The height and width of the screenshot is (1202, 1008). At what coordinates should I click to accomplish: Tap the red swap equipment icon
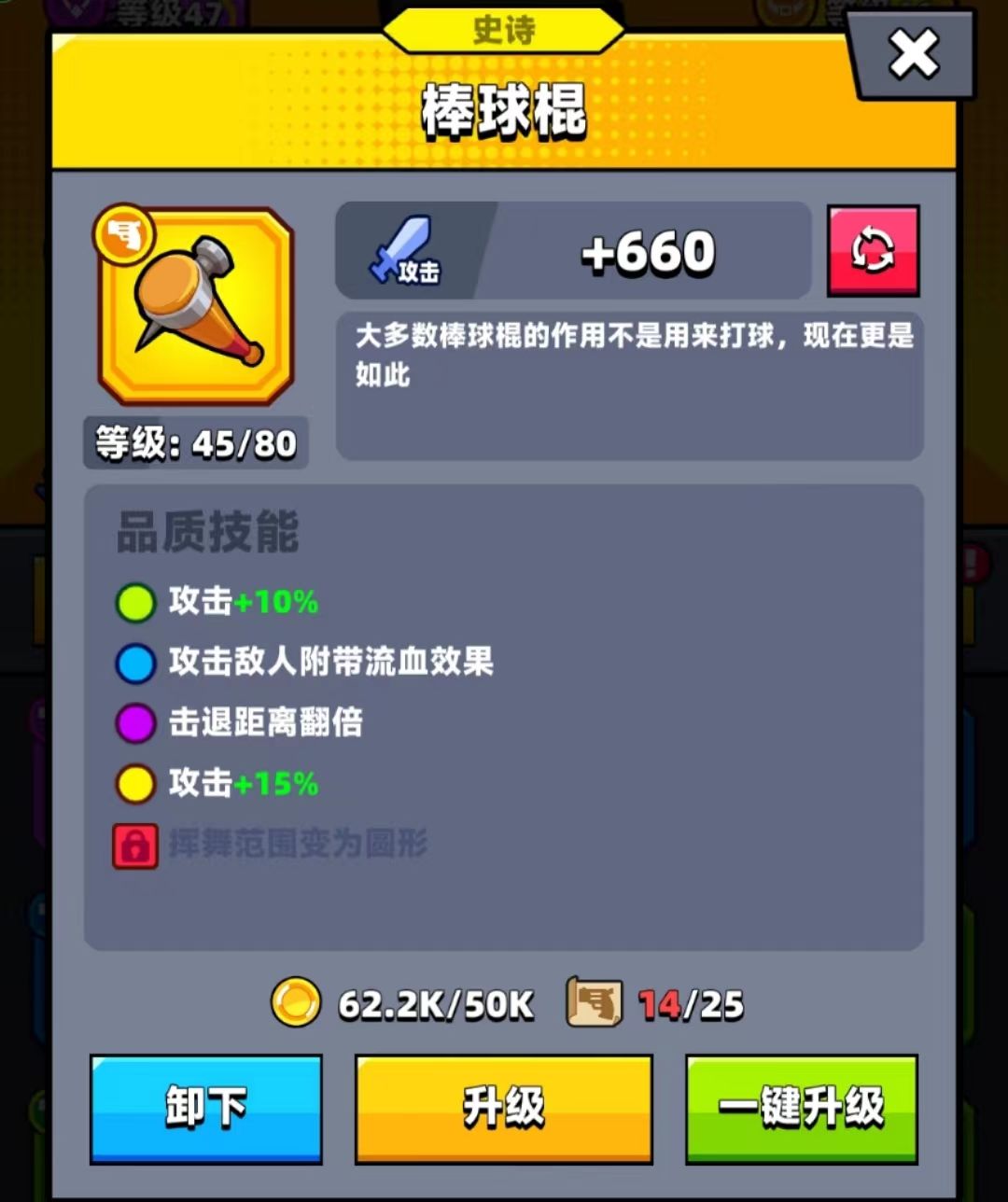pos(873,251)
